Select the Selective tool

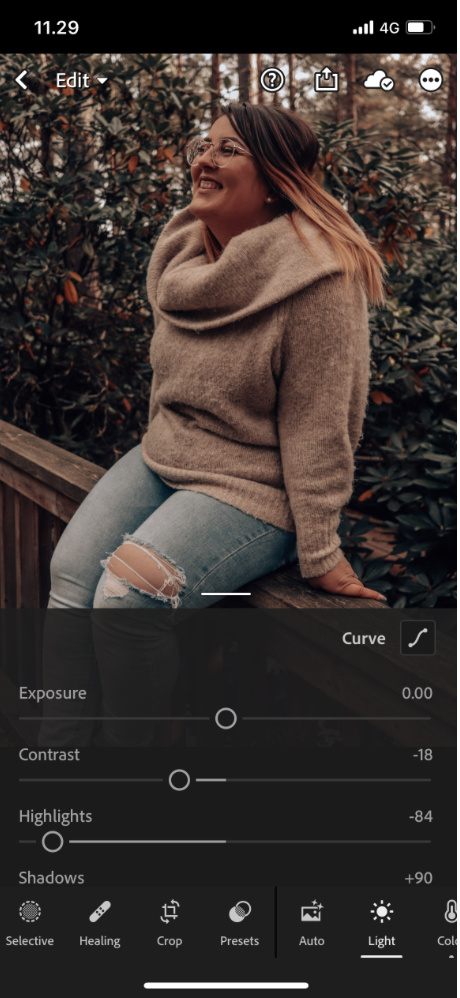tap(29, 924)
